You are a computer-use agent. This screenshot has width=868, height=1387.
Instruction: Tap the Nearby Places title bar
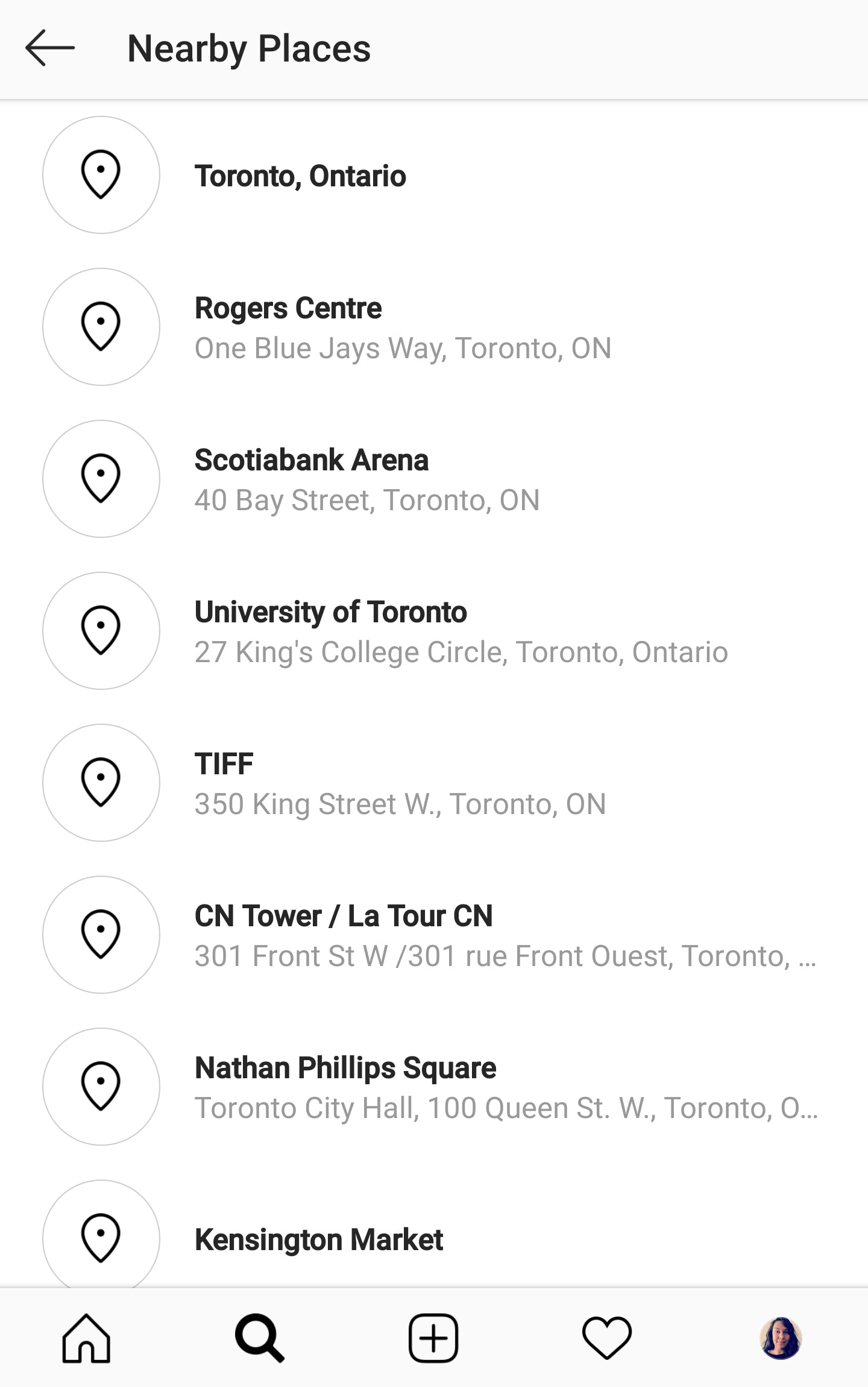249,48
